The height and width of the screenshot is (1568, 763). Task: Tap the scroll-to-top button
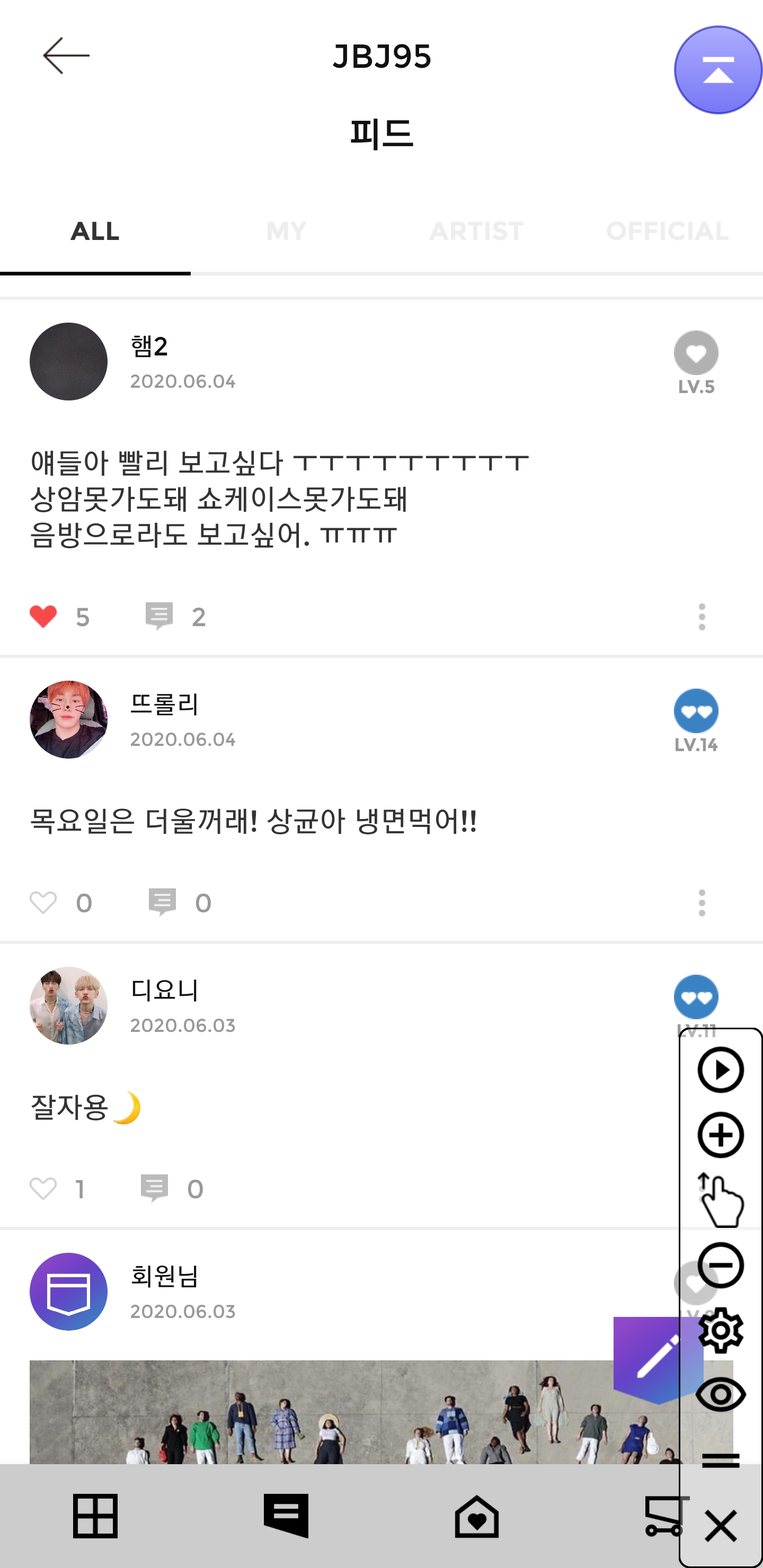[x=718, y=69]
